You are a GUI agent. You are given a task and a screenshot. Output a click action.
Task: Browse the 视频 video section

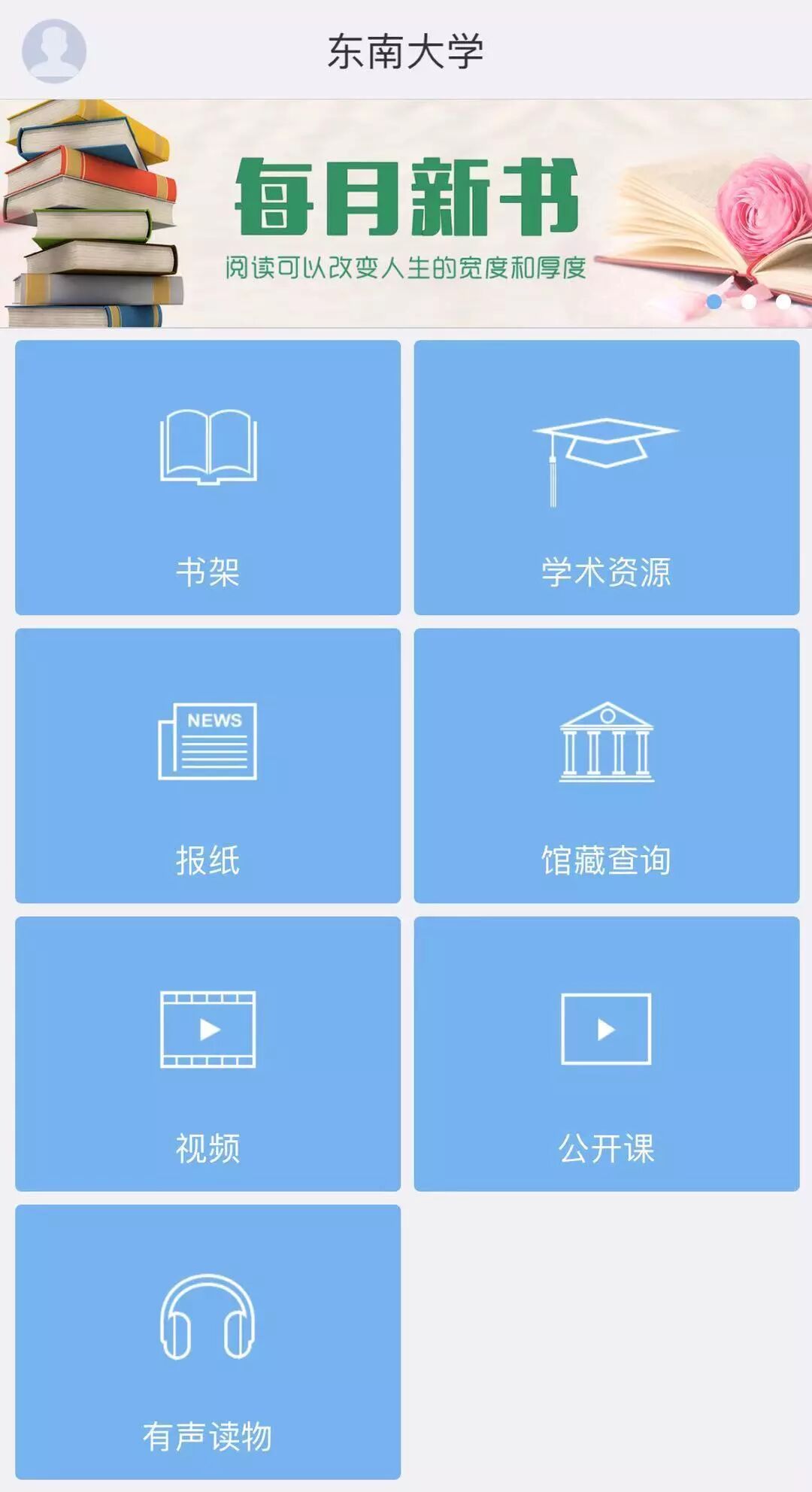[208, 1054]
